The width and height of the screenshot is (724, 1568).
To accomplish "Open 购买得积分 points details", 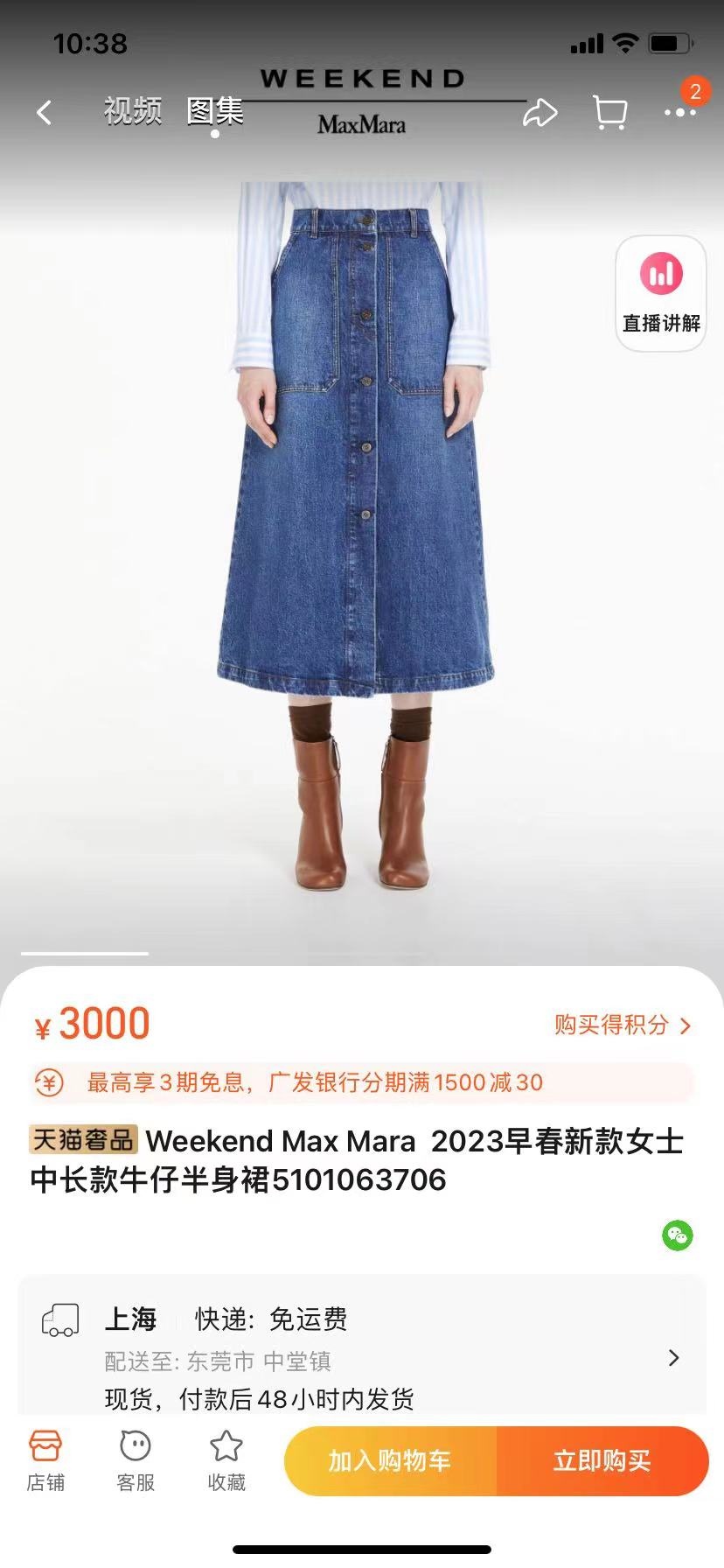I will point(623,1025).
